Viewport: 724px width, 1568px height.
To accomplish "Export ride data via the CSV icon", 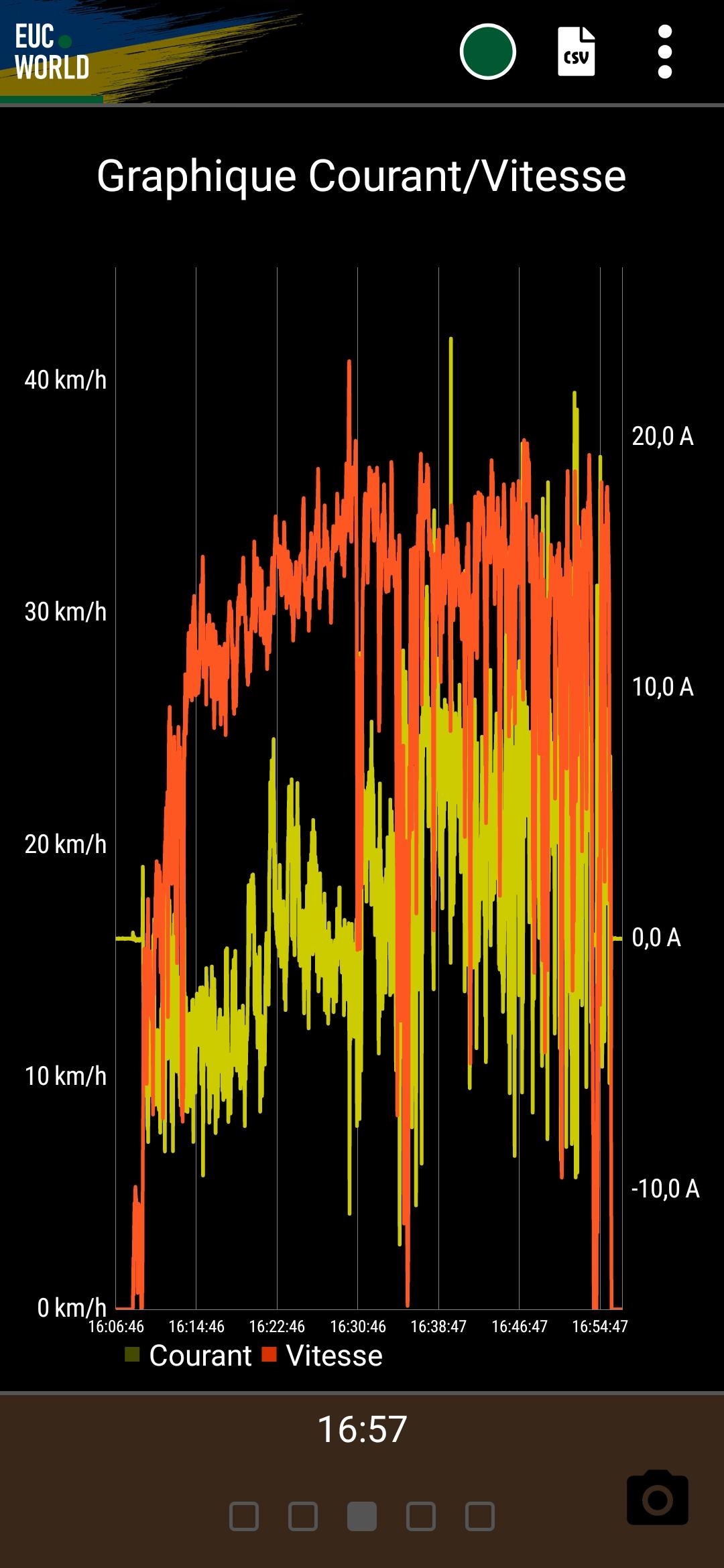I will [x=577, y=52].
